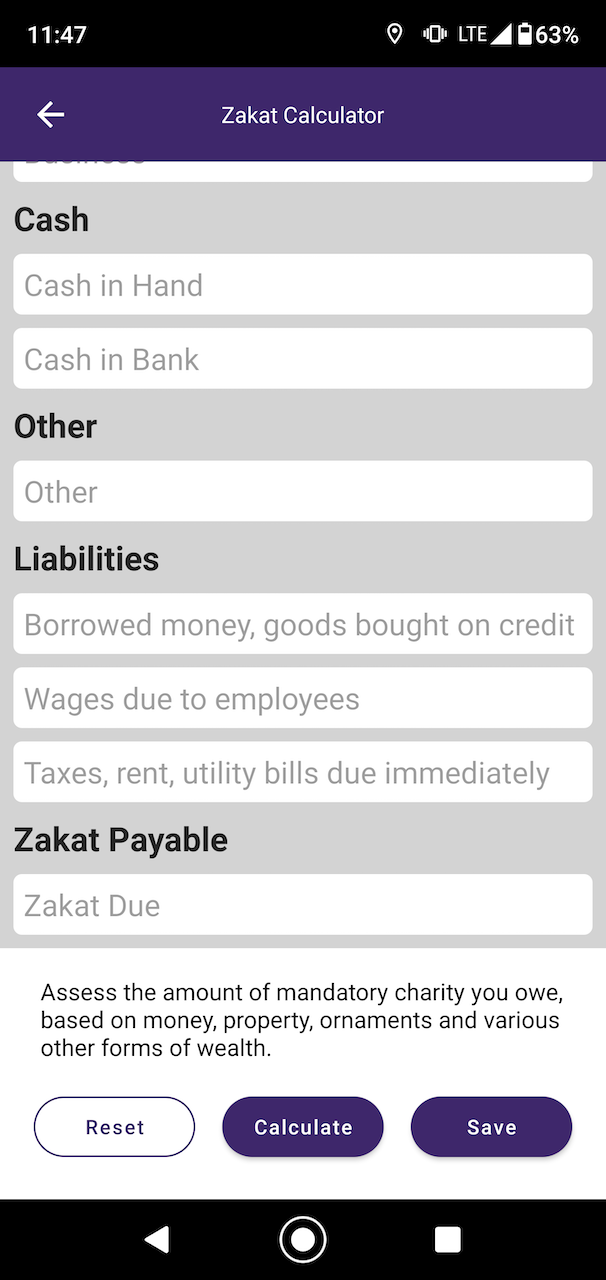Tap the Zakat Due field
The height and width of the screenshot is (1280, 606).
click(x=302, y=905)
